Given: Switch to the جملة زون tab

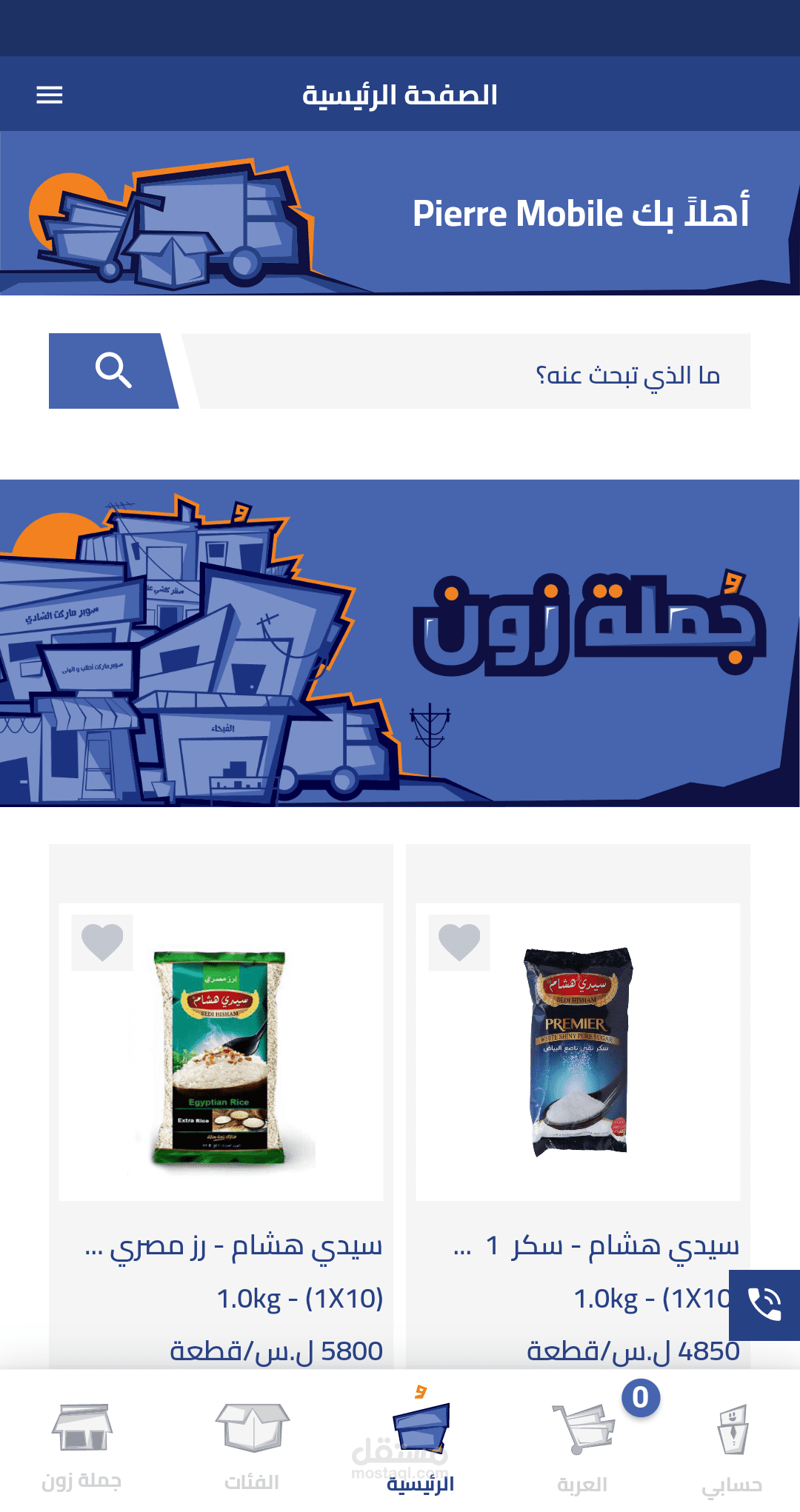Looking at the screenshot, I should tap(81, 1444).
